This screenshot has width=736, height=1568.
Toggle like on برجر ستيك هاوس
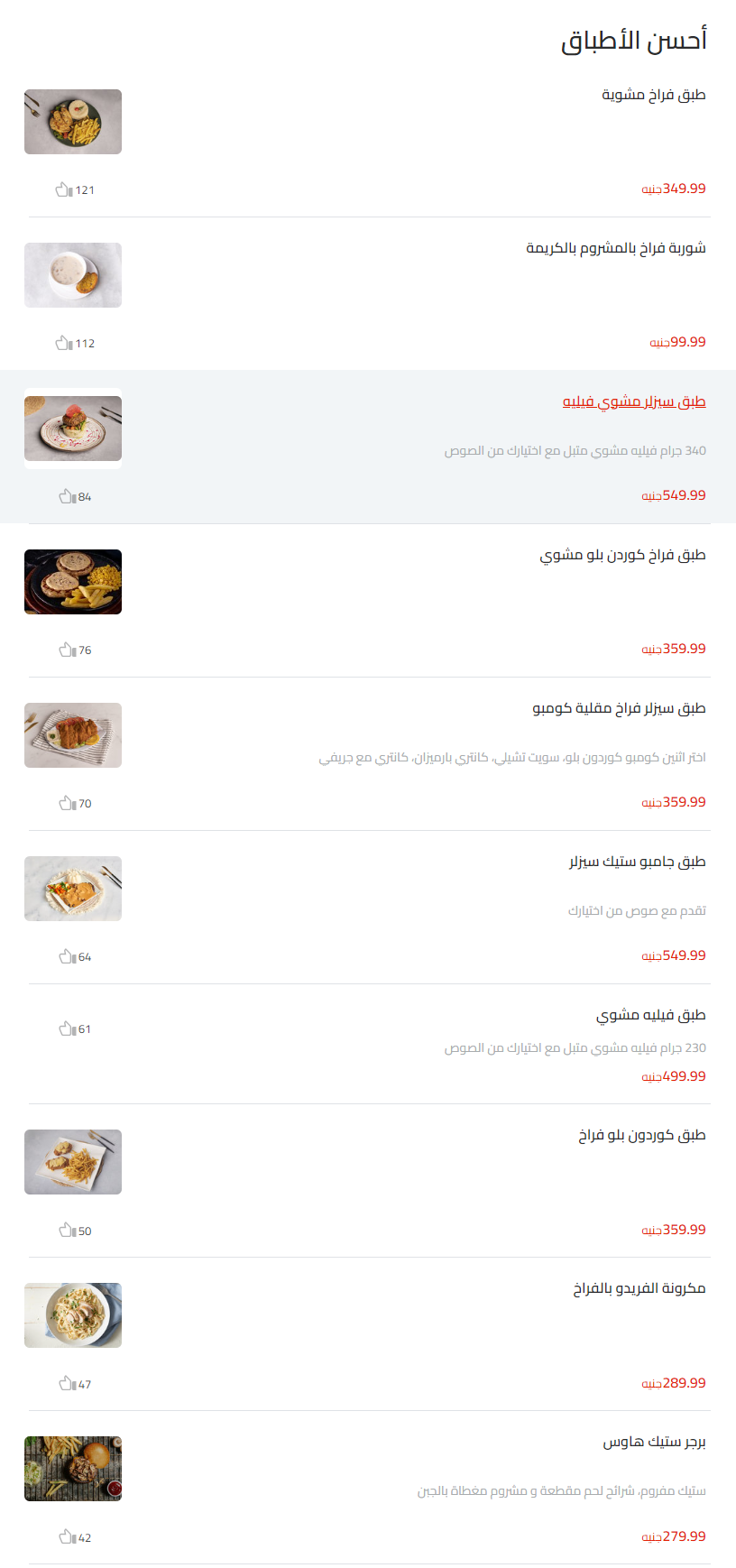pyautogui.click(x=64, y=1538)
